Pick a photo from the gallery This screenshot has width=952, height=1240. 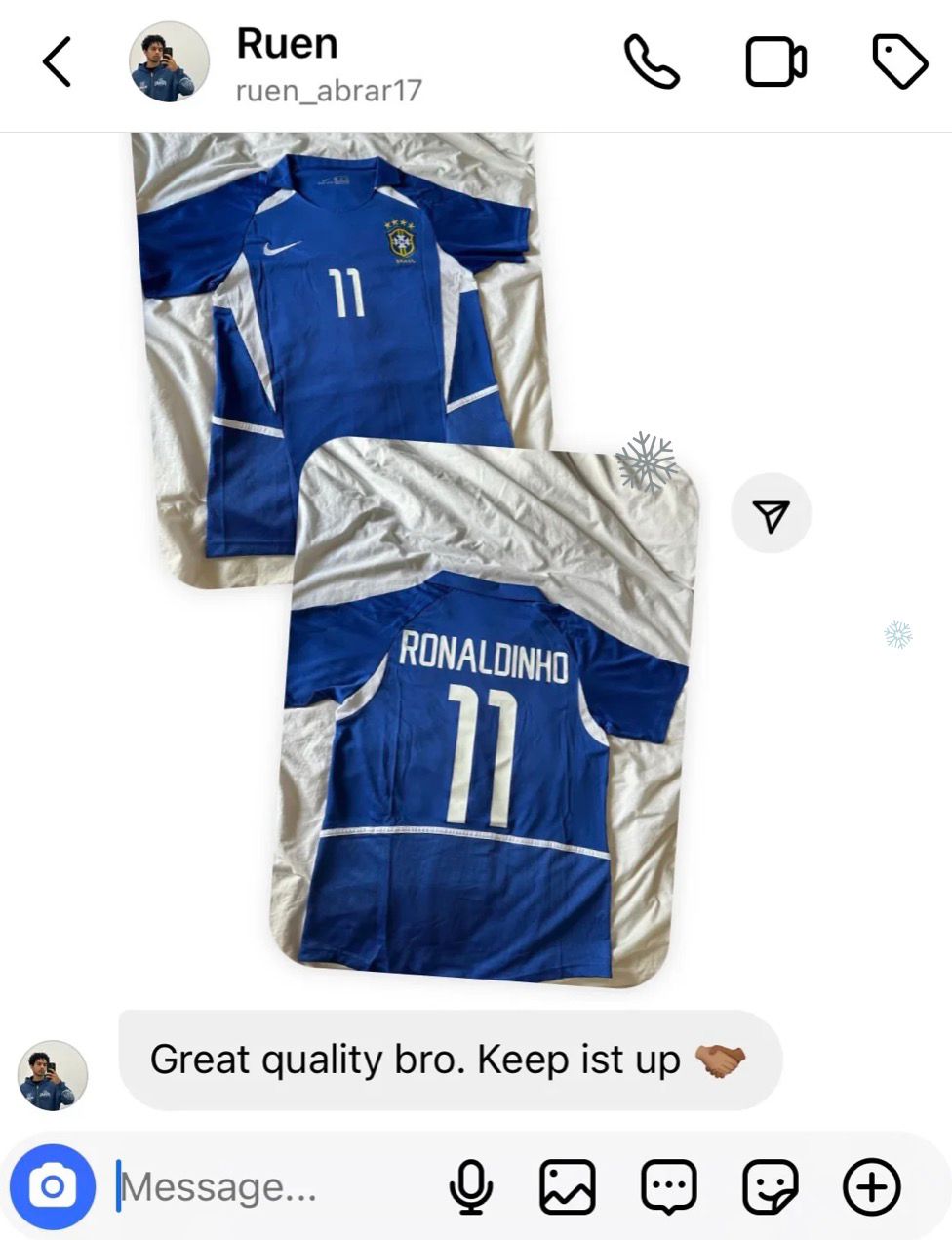point(568,1186)
